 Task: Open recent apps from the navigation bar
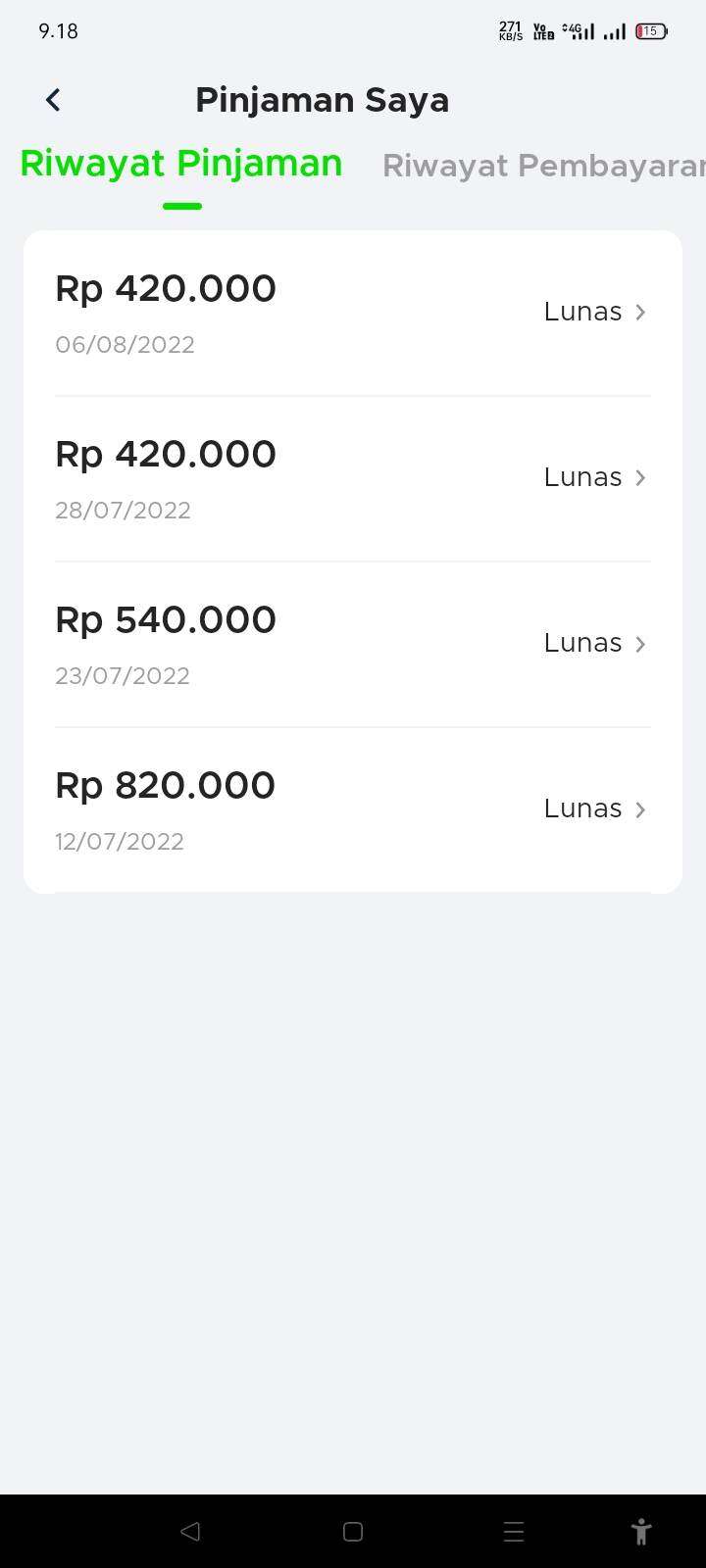pyautogui.click(x=514, y=1530)
